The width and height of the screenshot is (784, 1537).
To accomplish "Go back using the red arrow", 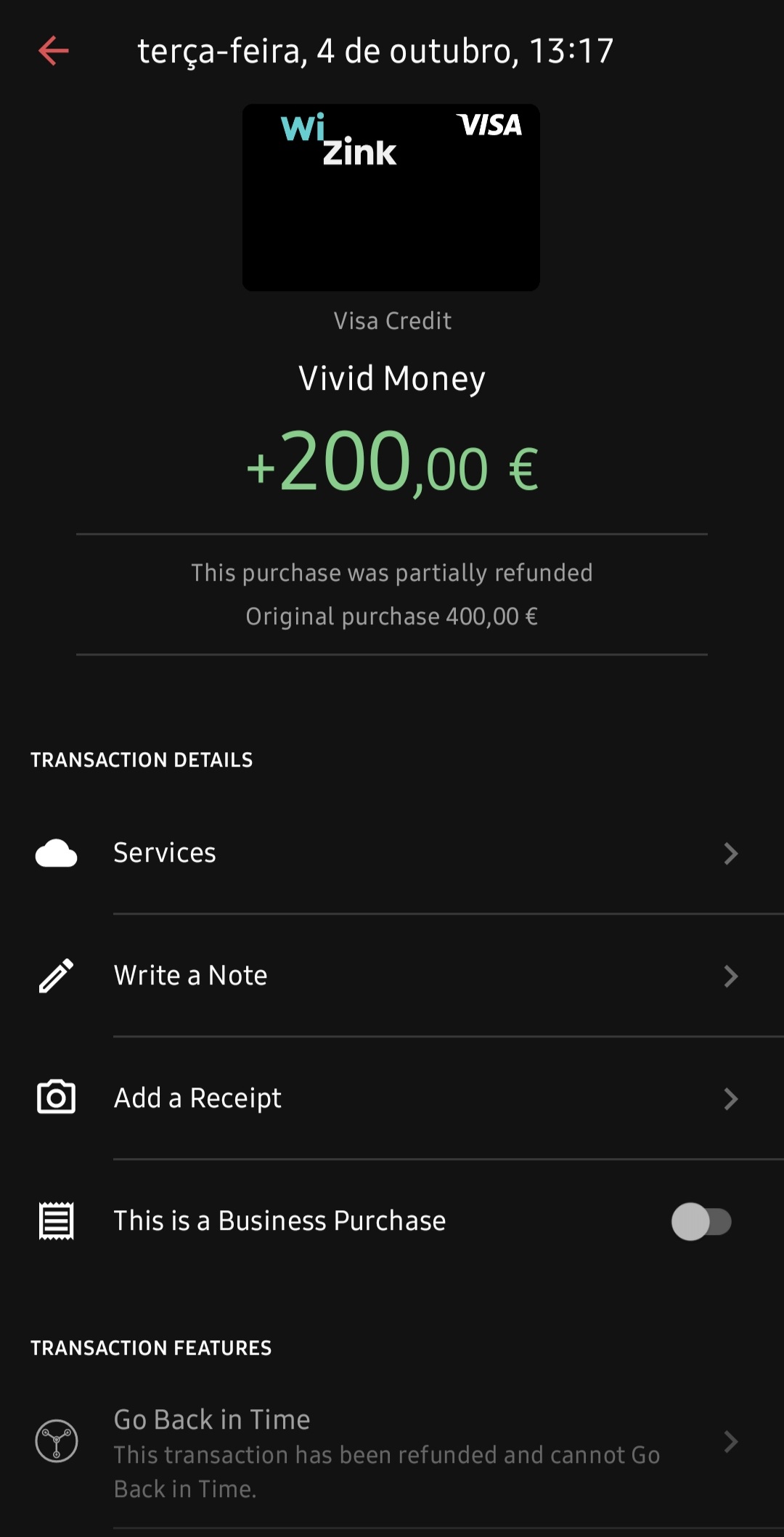I will 54,51.
